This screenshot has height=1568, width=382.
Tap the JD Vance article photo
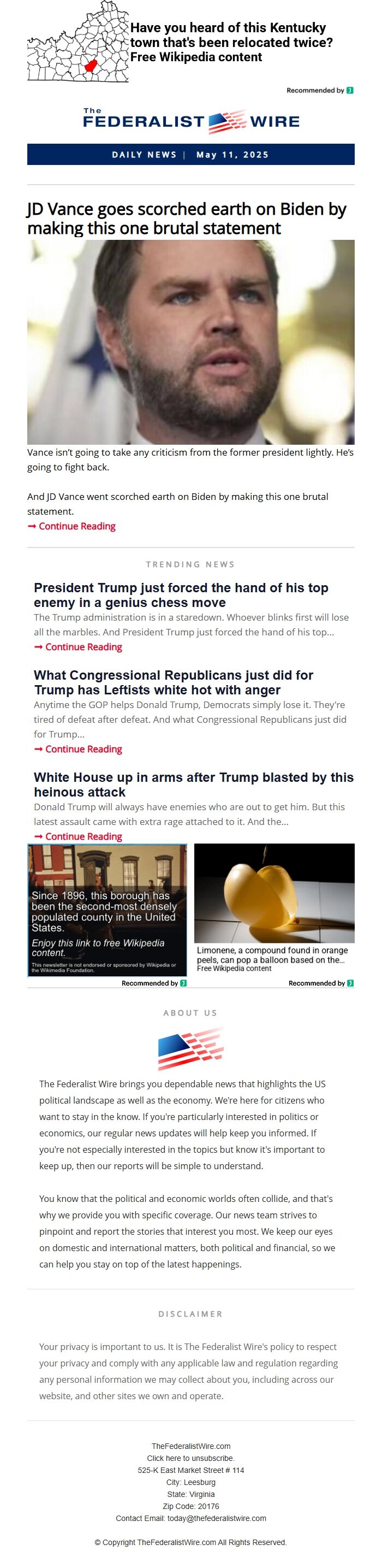click(x=190, y=341)
